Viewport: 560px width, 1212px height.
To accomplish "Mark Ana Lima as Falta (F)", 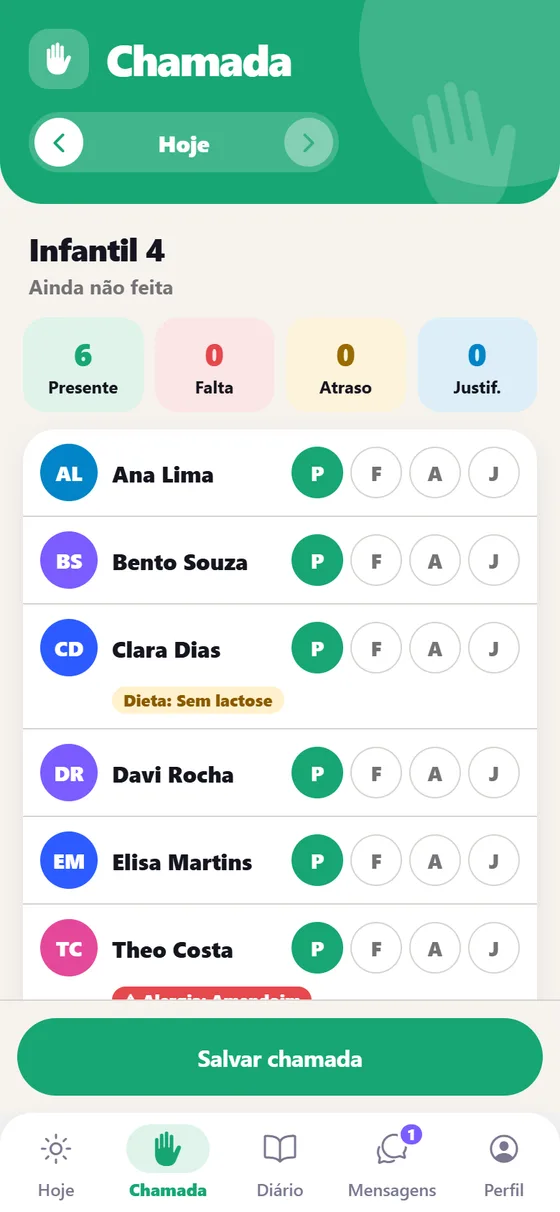I will 376,474.
